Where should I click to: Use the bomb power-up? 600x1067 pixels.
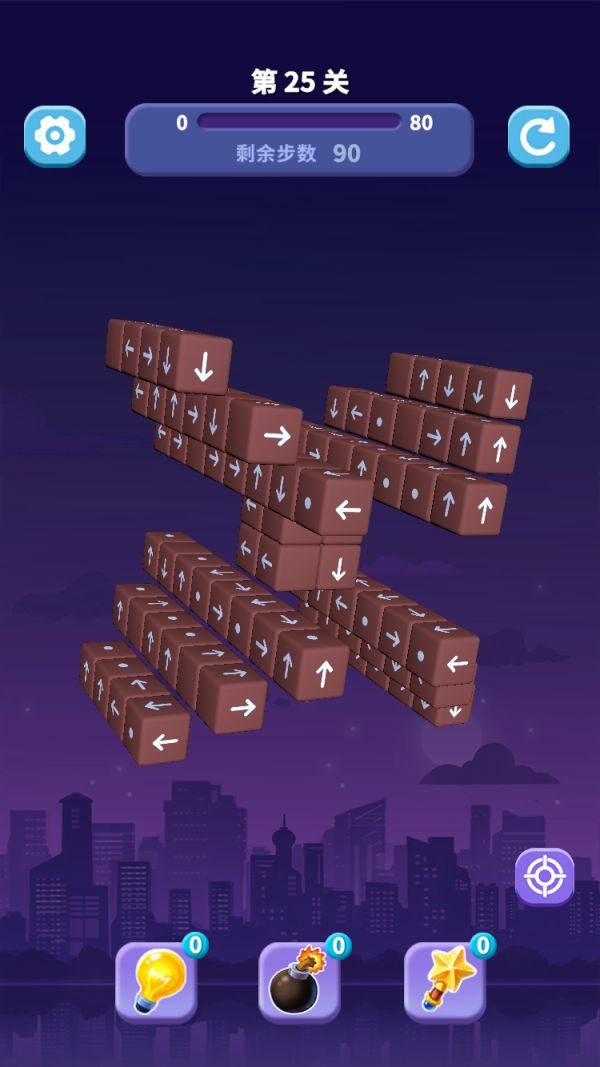(299, 982)
